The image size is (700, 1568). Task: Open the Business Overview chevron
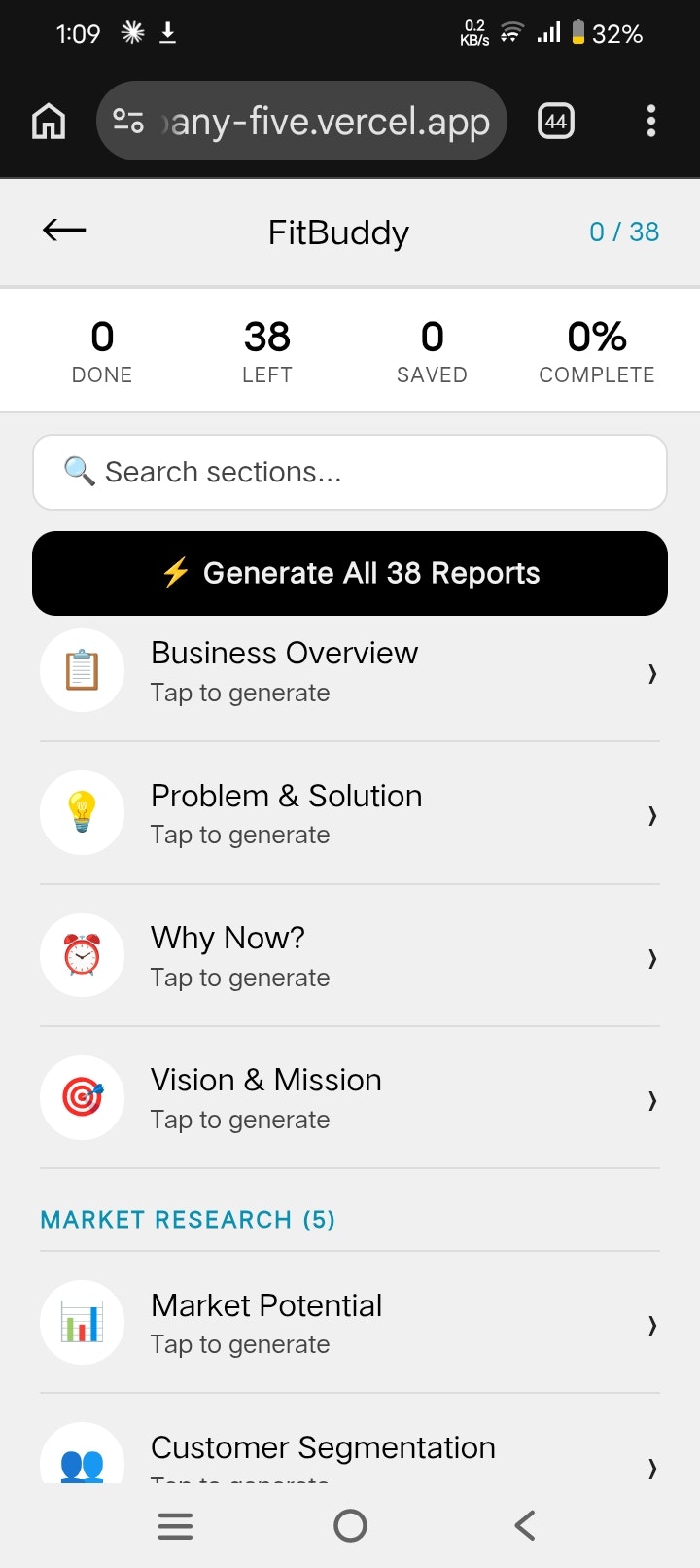(x=651, y=673)
